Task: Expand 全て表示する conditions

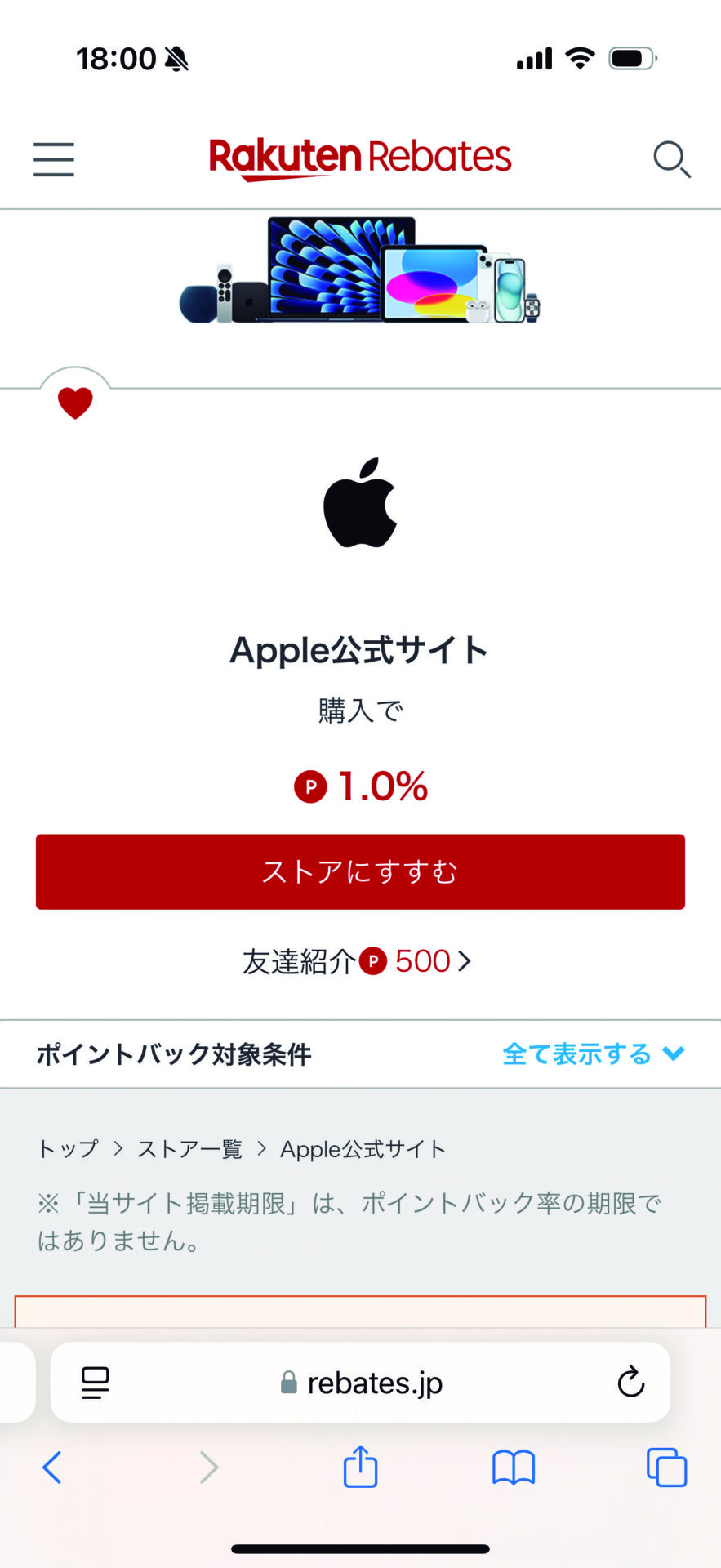Action: pos(592,1053)
